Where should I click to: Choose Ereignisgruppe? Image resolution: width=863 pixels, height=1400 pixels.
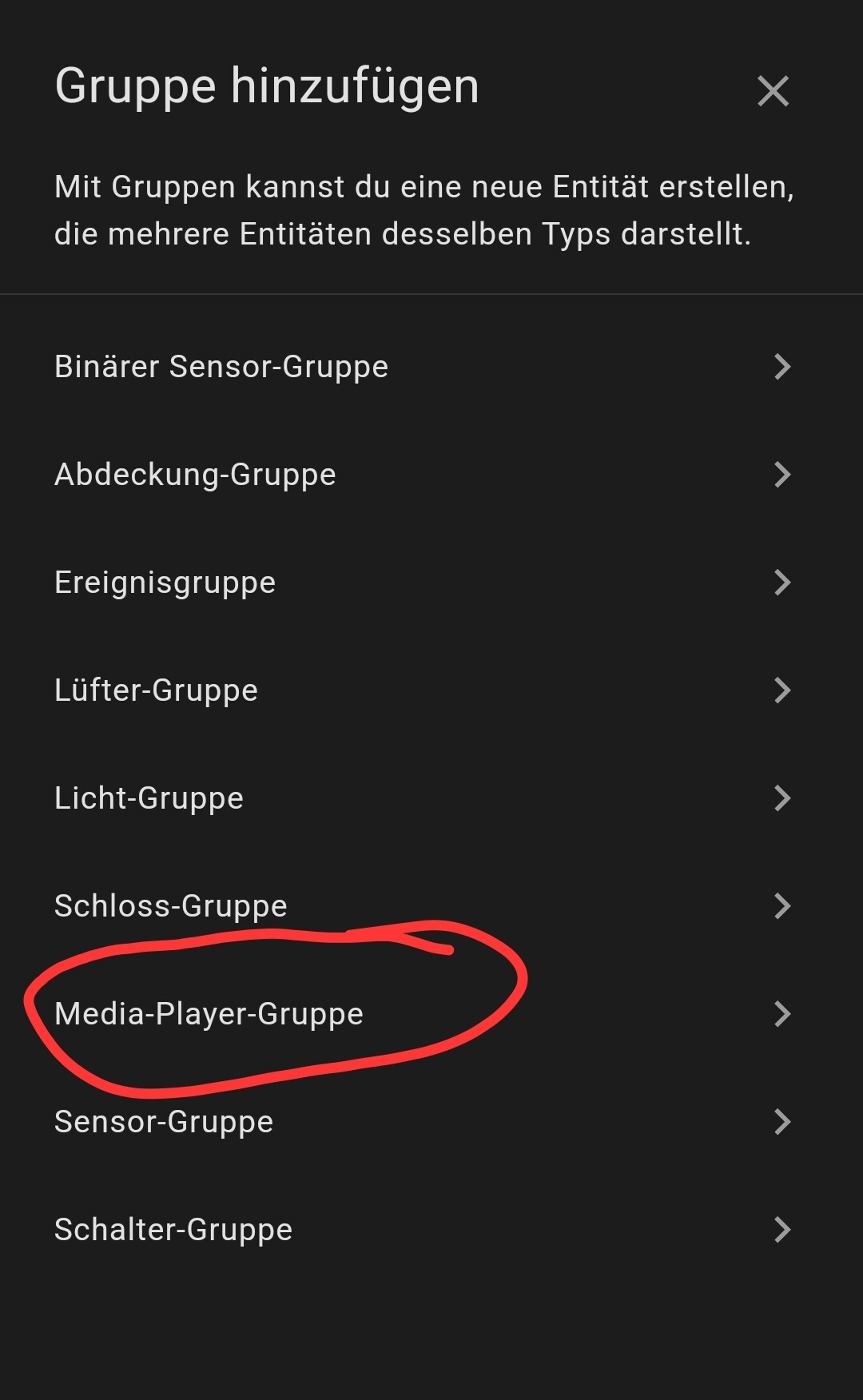[431, 583]
